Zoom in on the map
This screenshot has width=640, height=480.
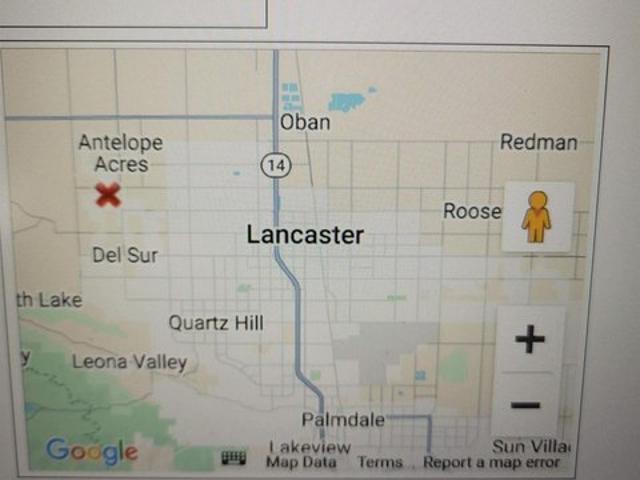(x=529, y=340)
